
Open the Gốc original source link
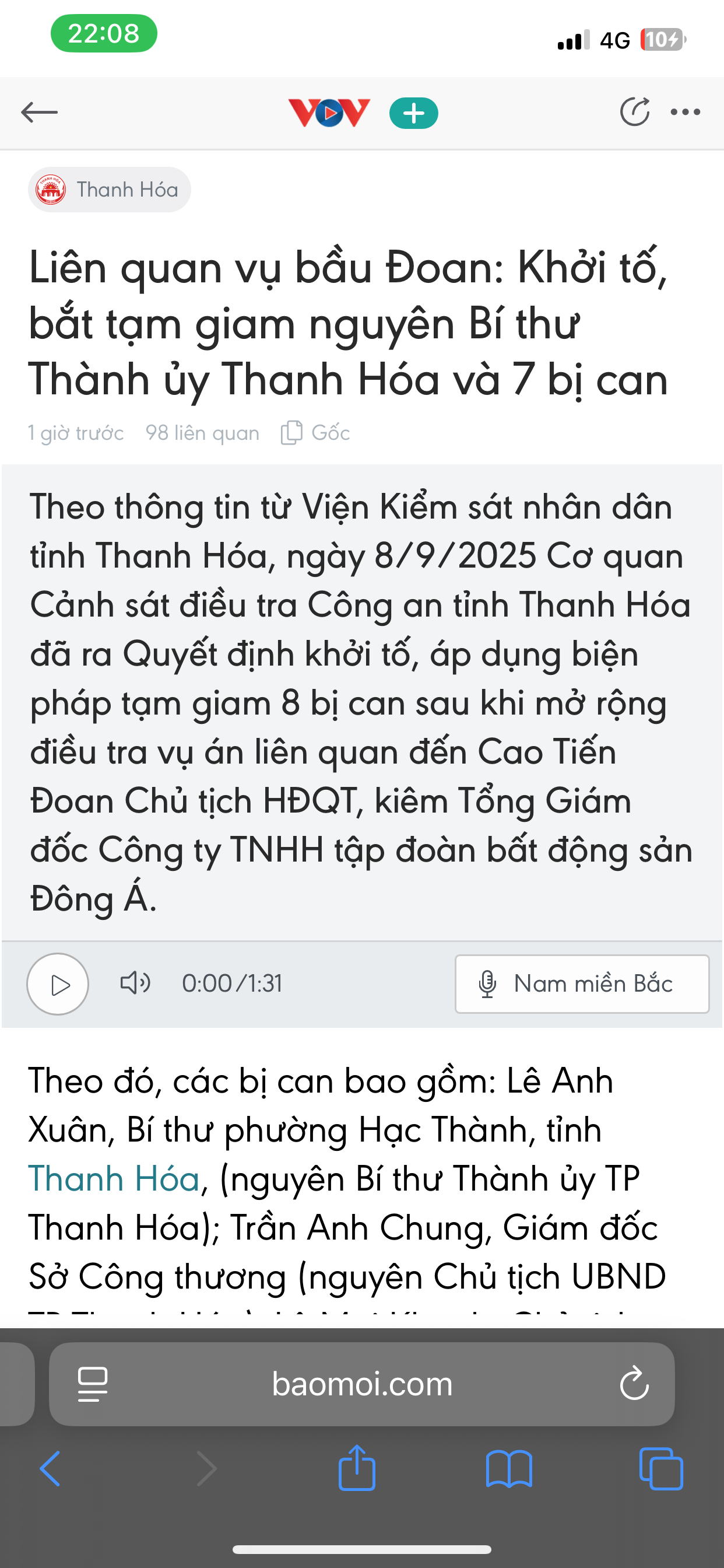pos(316,433)
